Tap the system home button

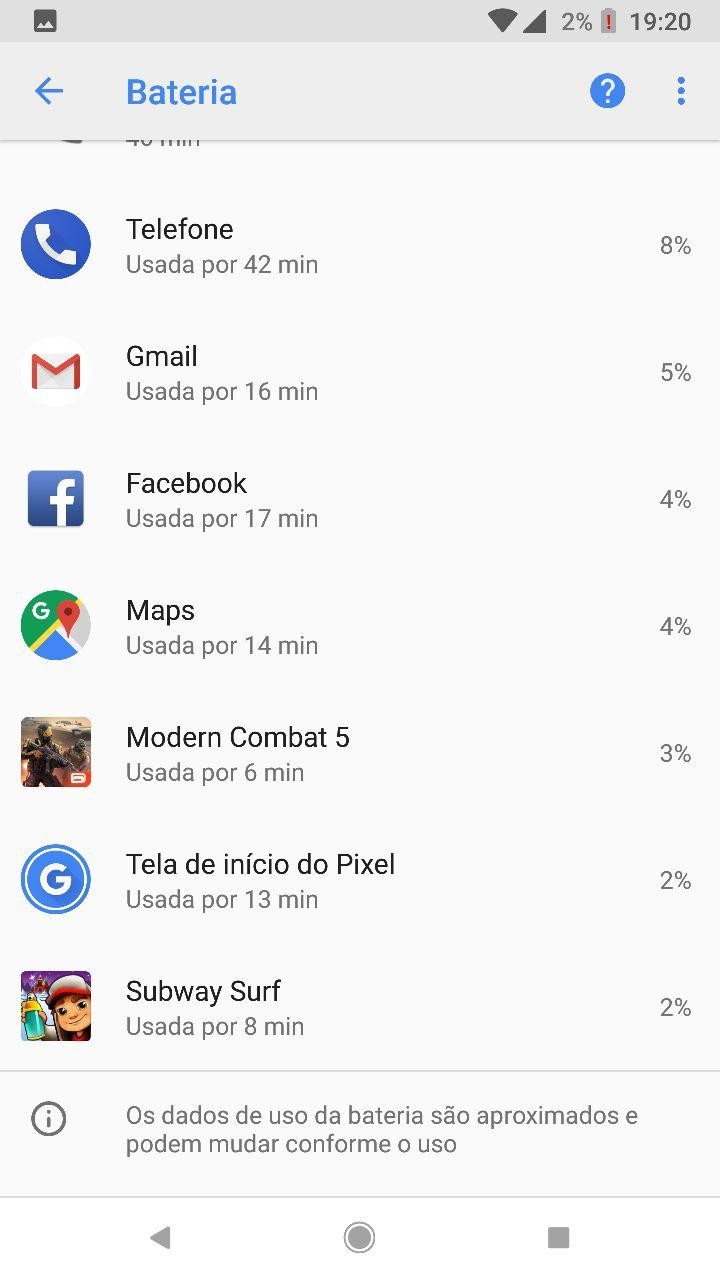point(360,1238)
